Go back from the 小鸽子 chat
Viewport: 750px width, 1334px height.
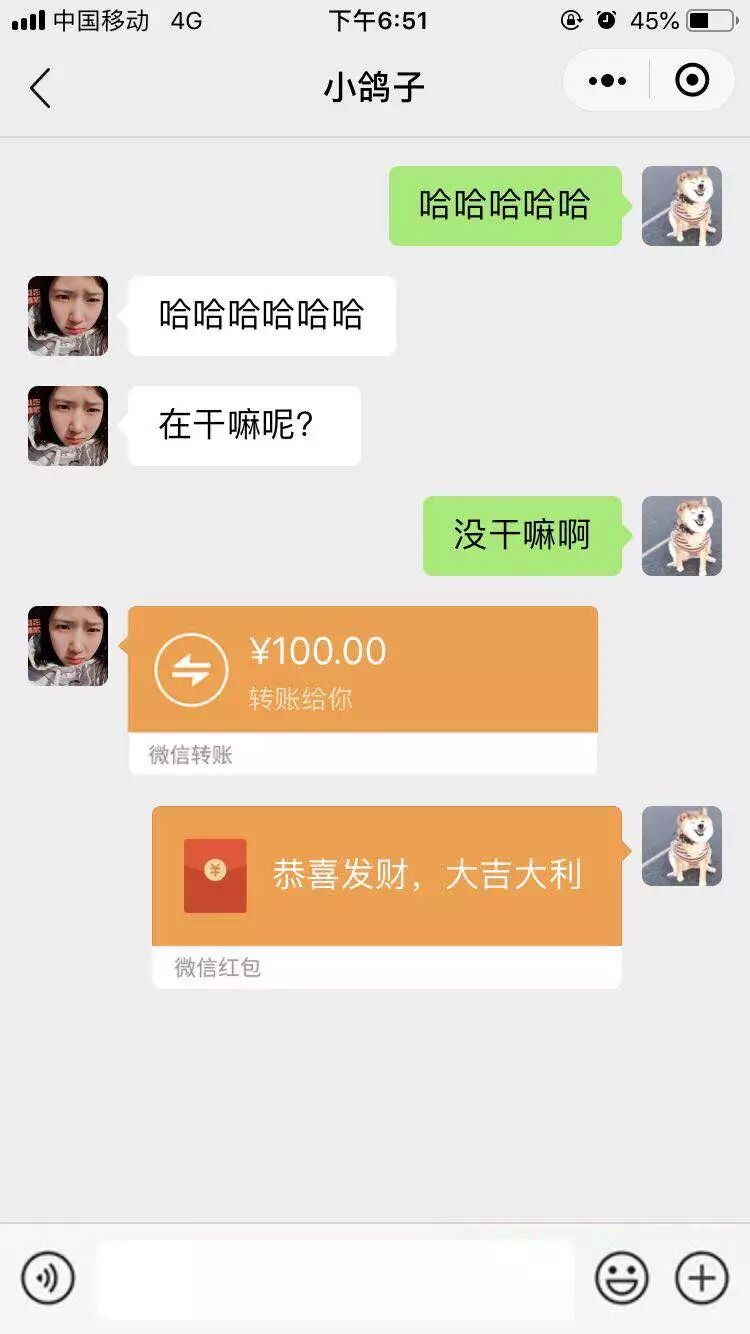(x=40, y=88)
